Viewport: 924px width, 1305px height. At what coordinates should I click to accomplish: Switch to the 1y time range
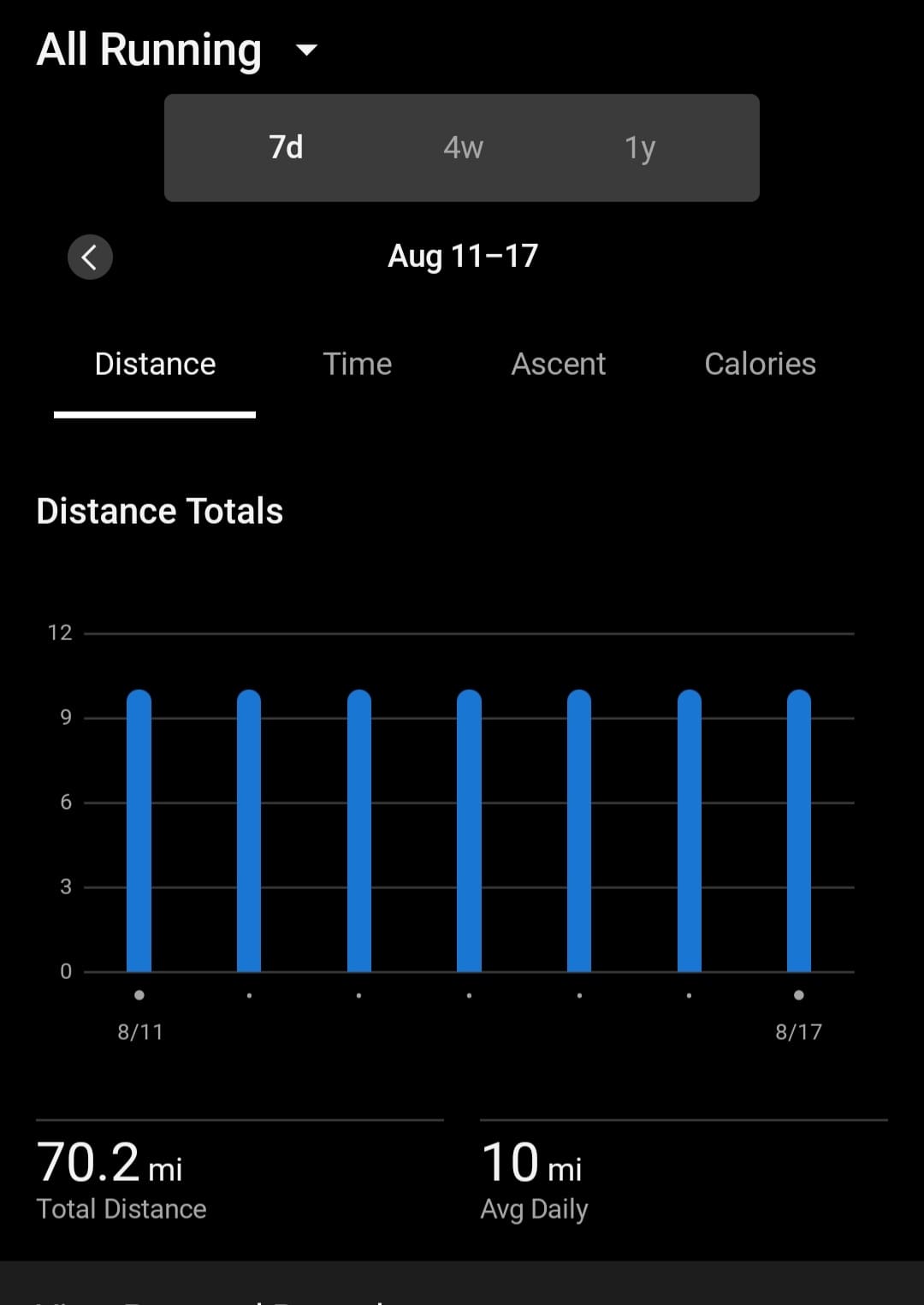pyautogui.click(x=639, y=147)
